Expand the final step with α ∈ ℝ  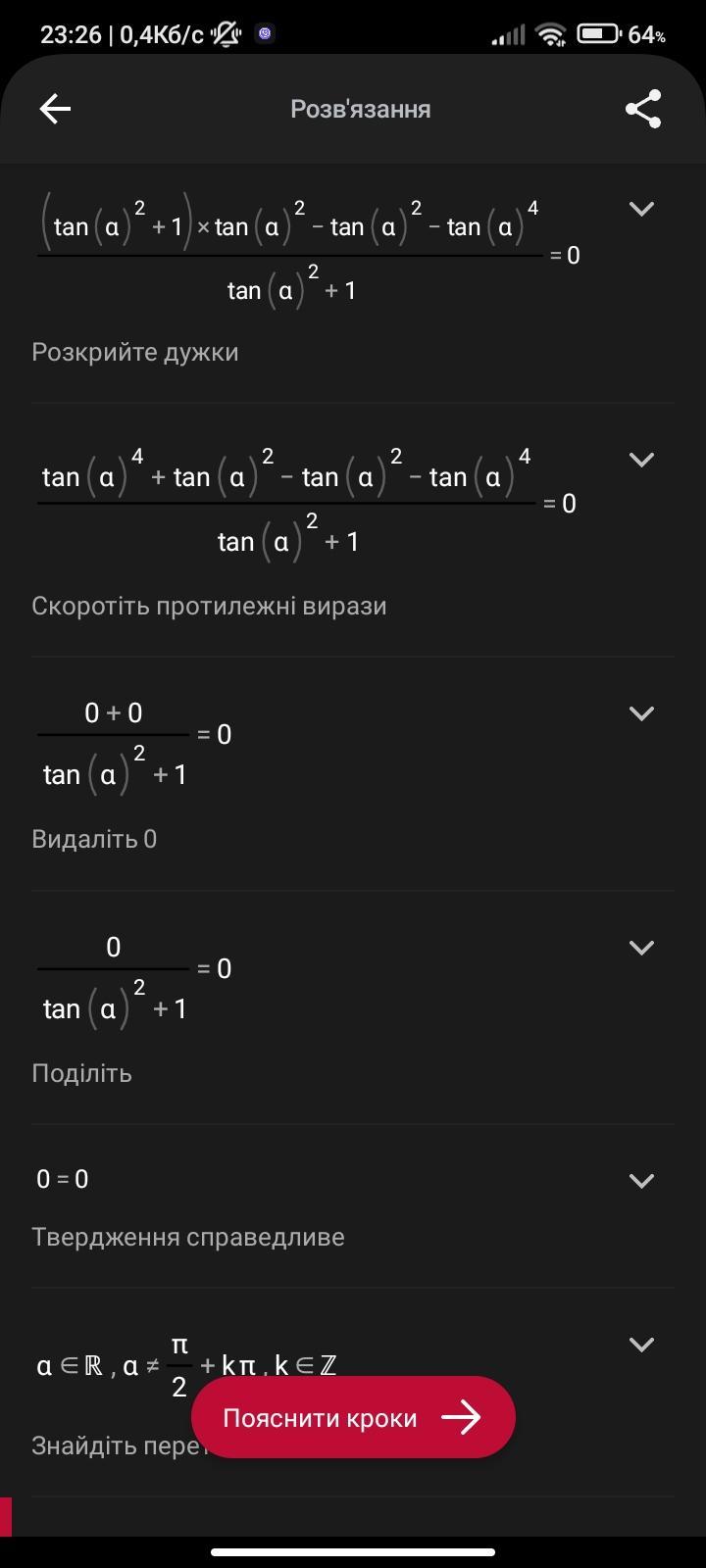(x=641, y=1345)
